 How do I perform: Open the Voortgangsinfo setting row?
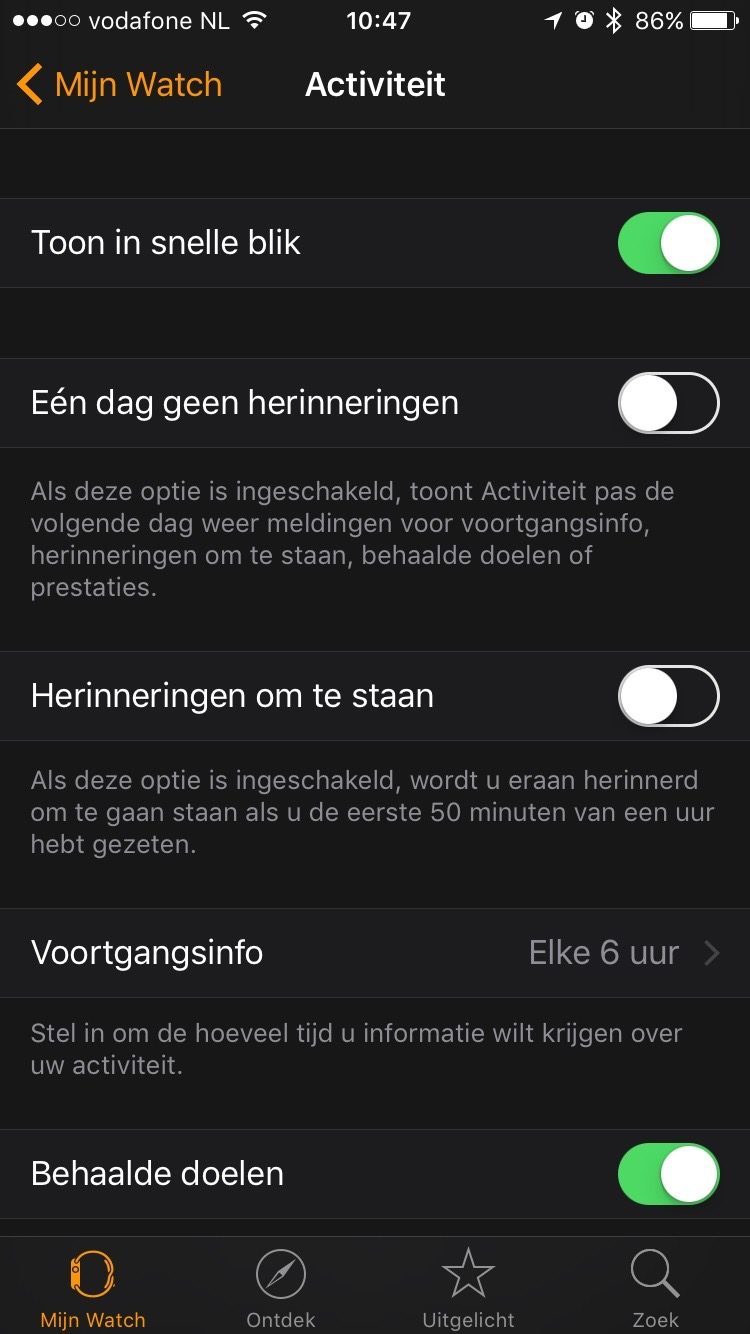[x=375, y=953]
